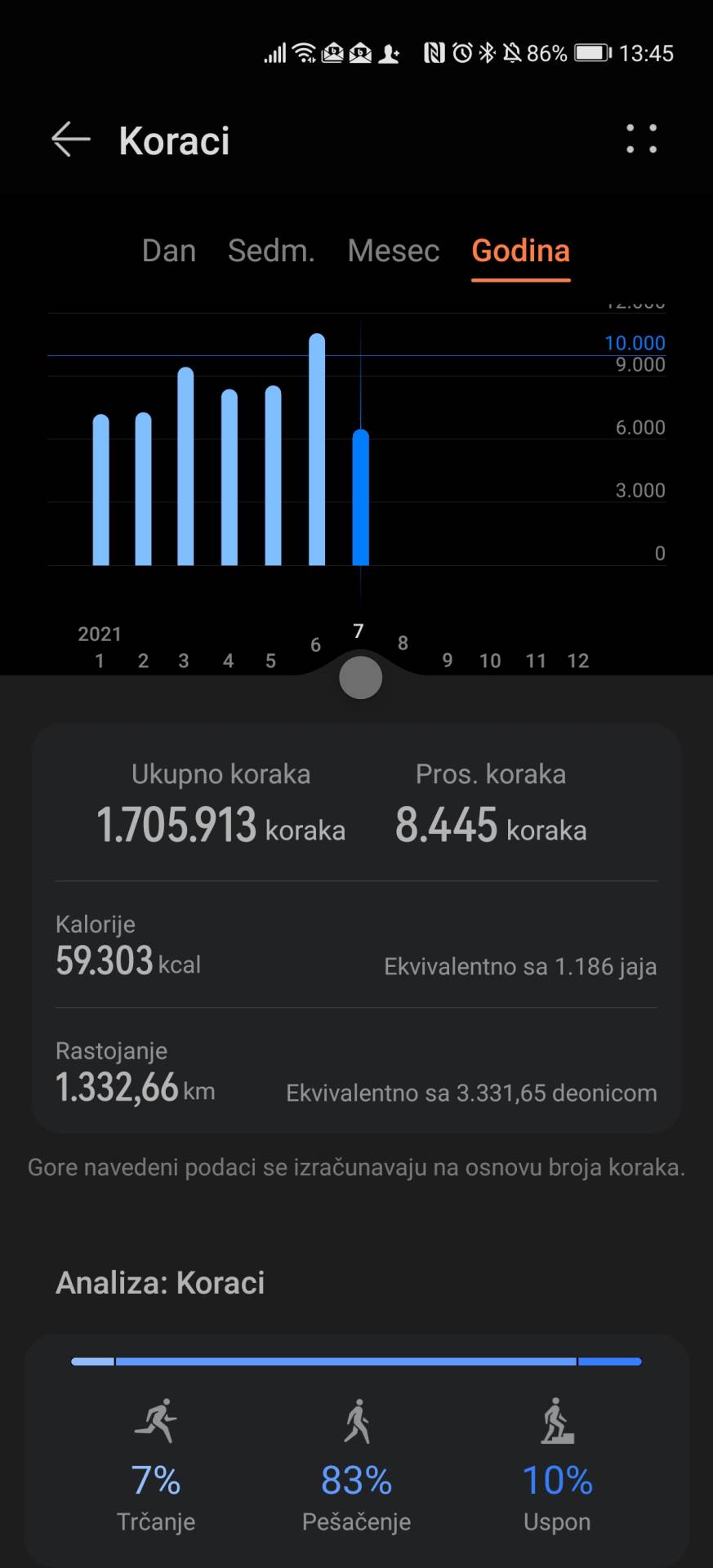Select the month 5 bar in chart

click(273, 475)
